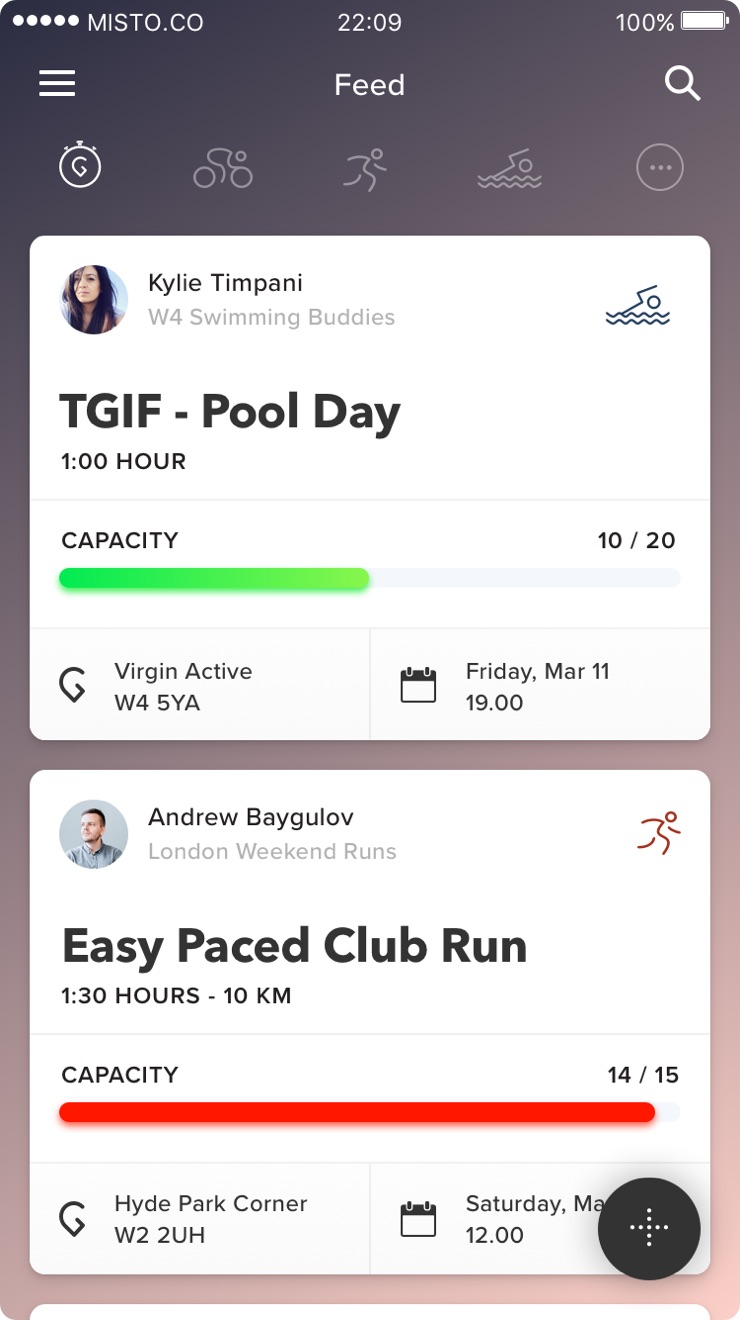Show more activity types
This screenshot has width=740, height=1320.
tap(660, 168)
